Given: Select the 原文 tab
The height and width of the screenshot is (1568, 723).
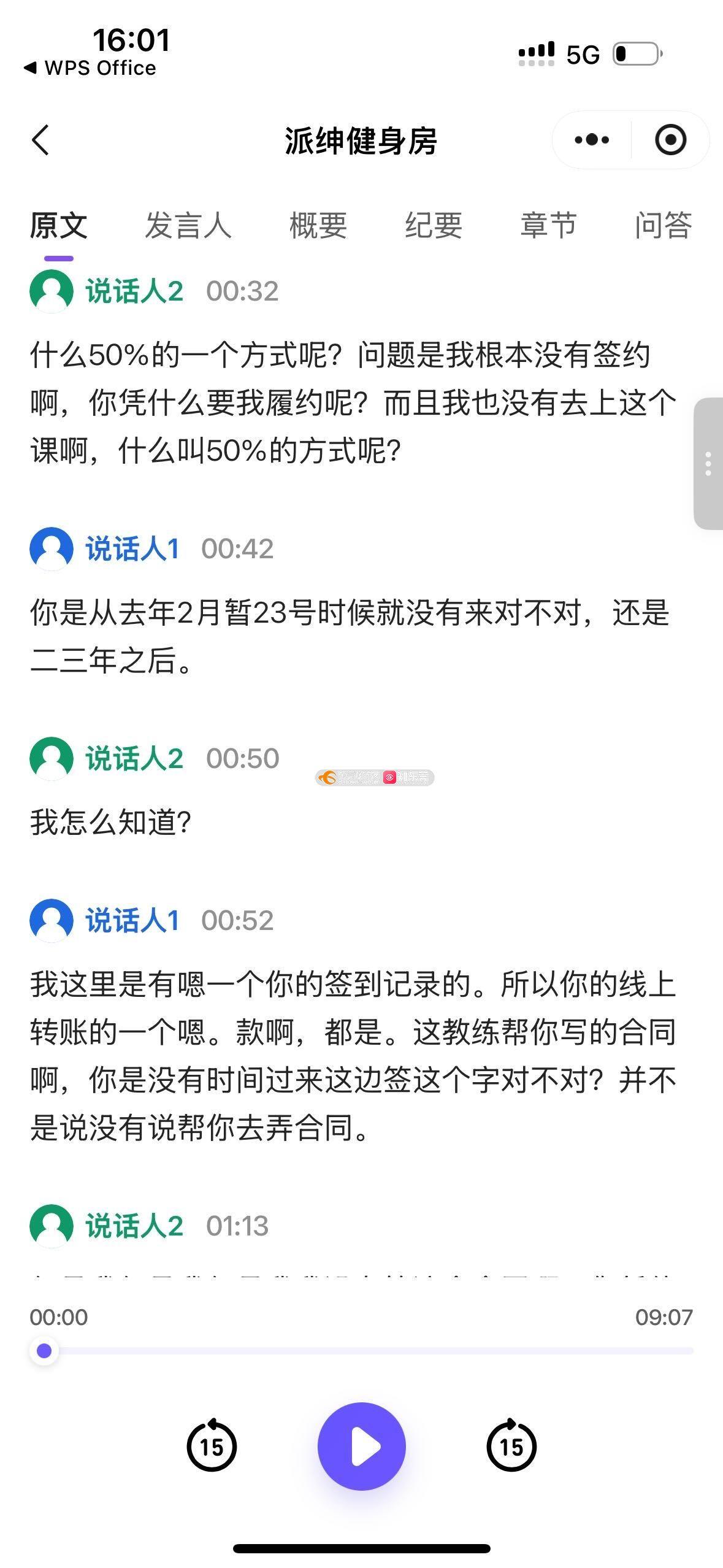Looking at the screenshot, I should [x=58, y=225].
